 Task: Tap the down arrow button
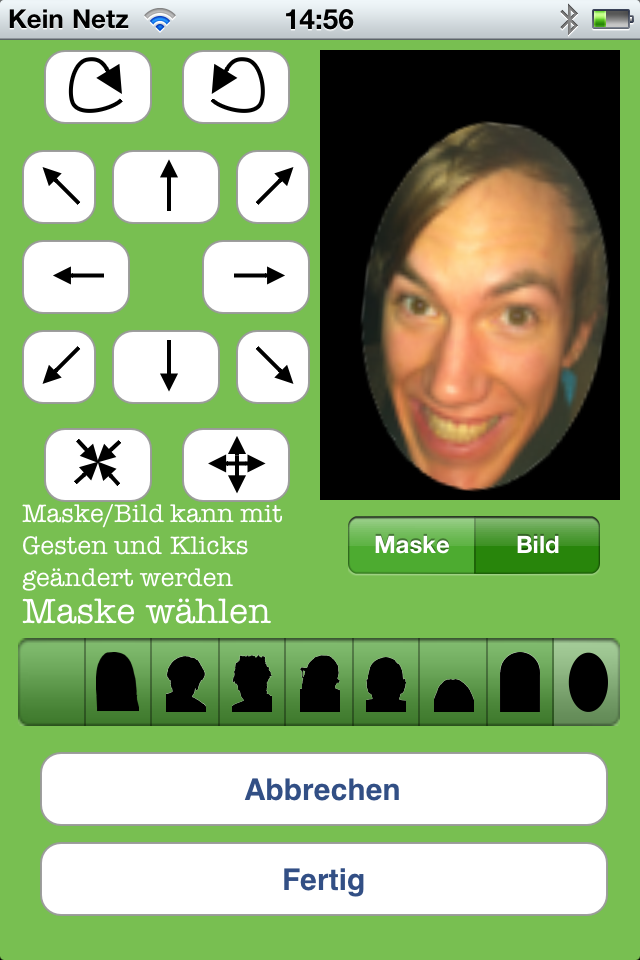coord(166,367)
